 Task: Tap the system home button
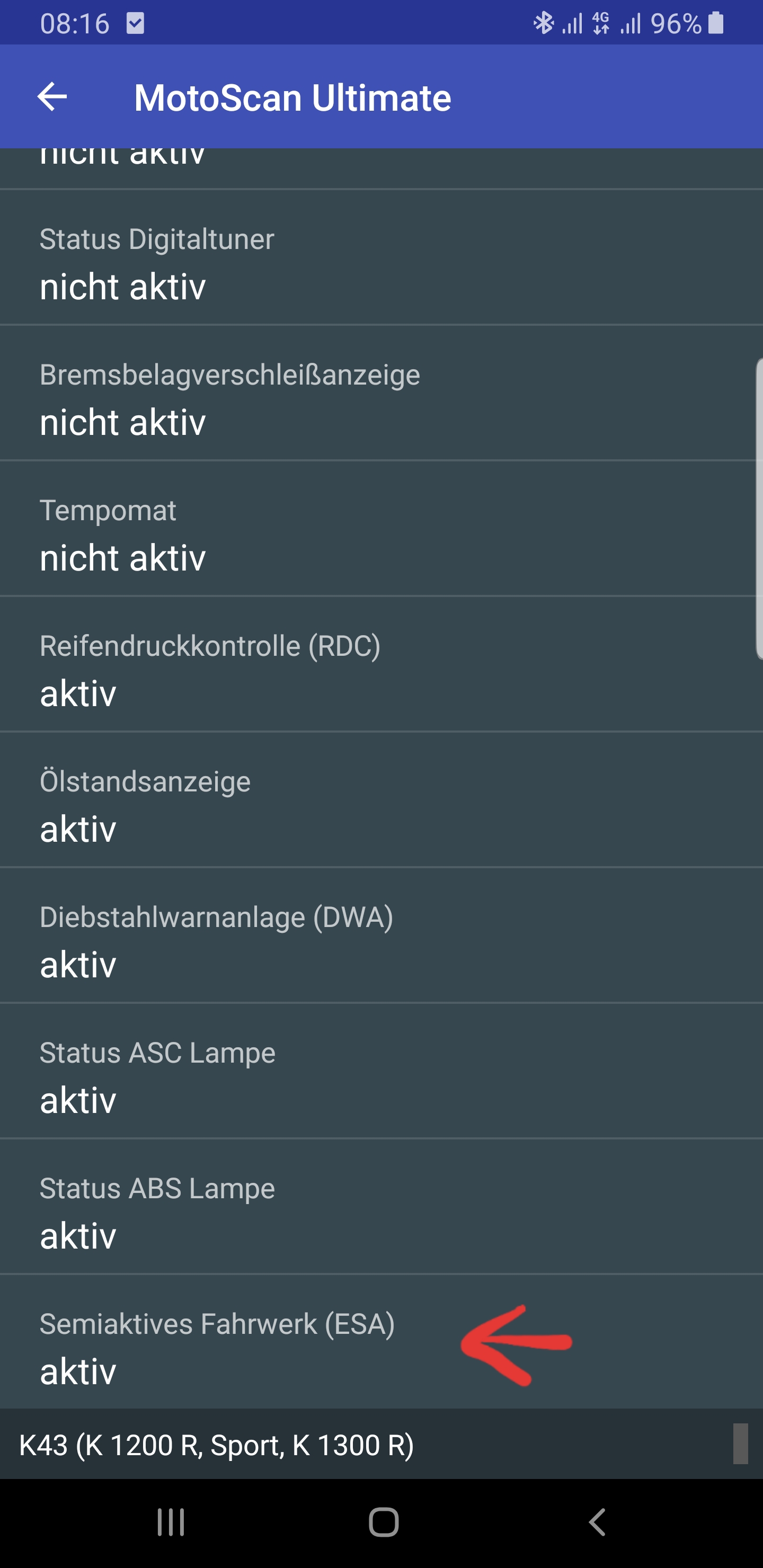pyautogui.click(x=384, y=1522)
